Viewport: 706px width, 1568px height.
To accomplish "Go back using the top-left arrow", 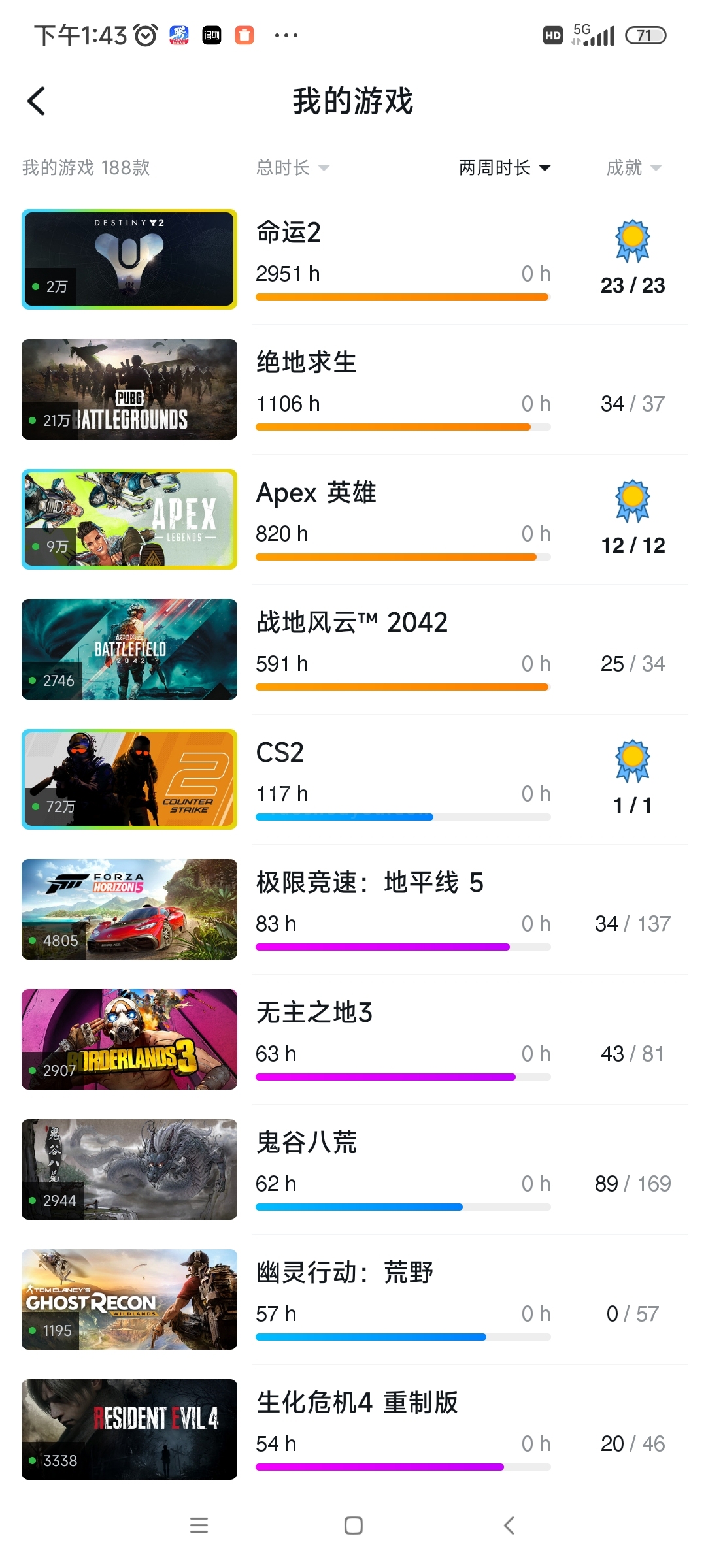I will 37,101.
